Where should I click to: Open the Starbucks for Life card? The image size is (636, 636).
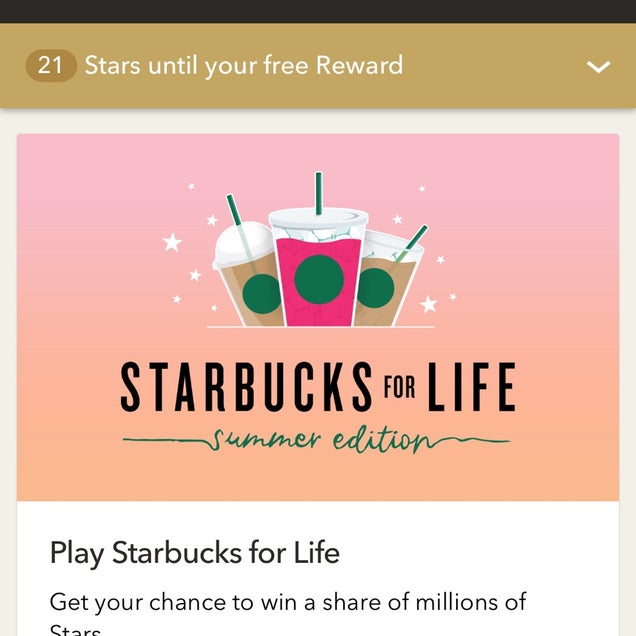(x=318, y=330)
